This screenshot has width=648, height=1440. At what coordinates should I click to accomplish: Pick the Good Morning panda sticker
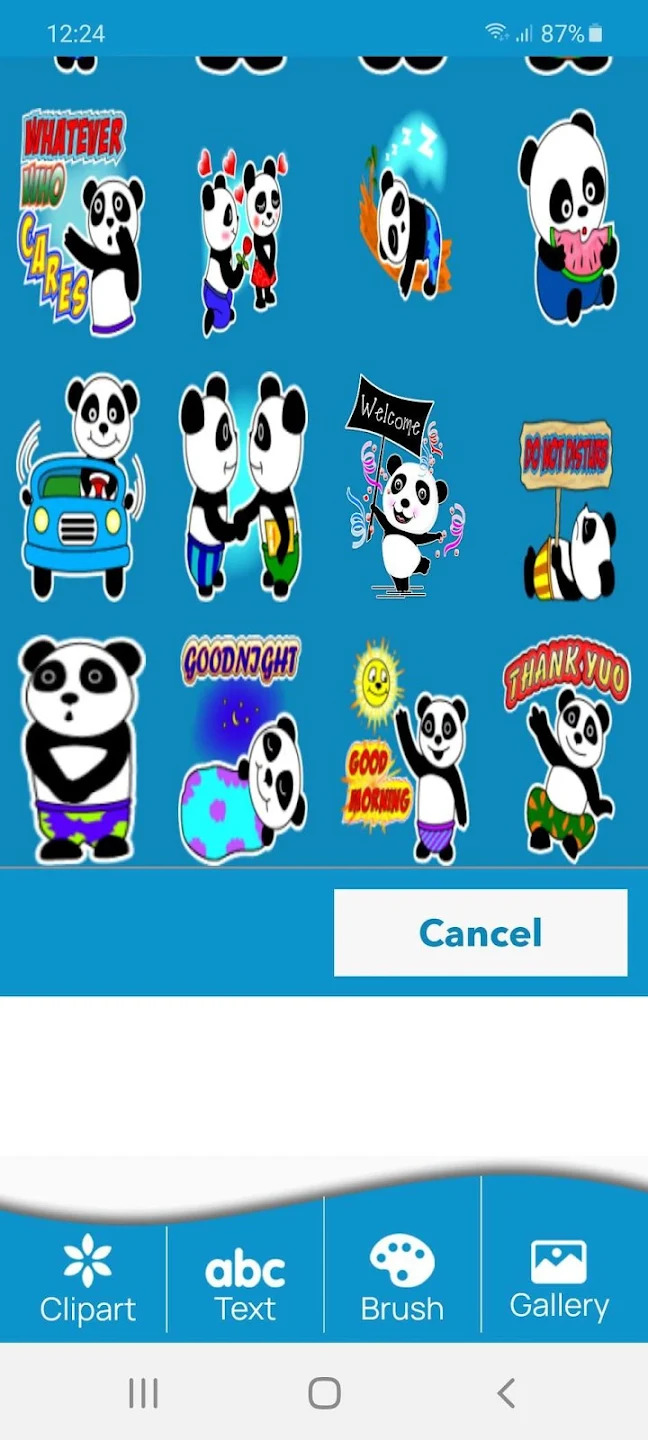[x=405, y=752]
